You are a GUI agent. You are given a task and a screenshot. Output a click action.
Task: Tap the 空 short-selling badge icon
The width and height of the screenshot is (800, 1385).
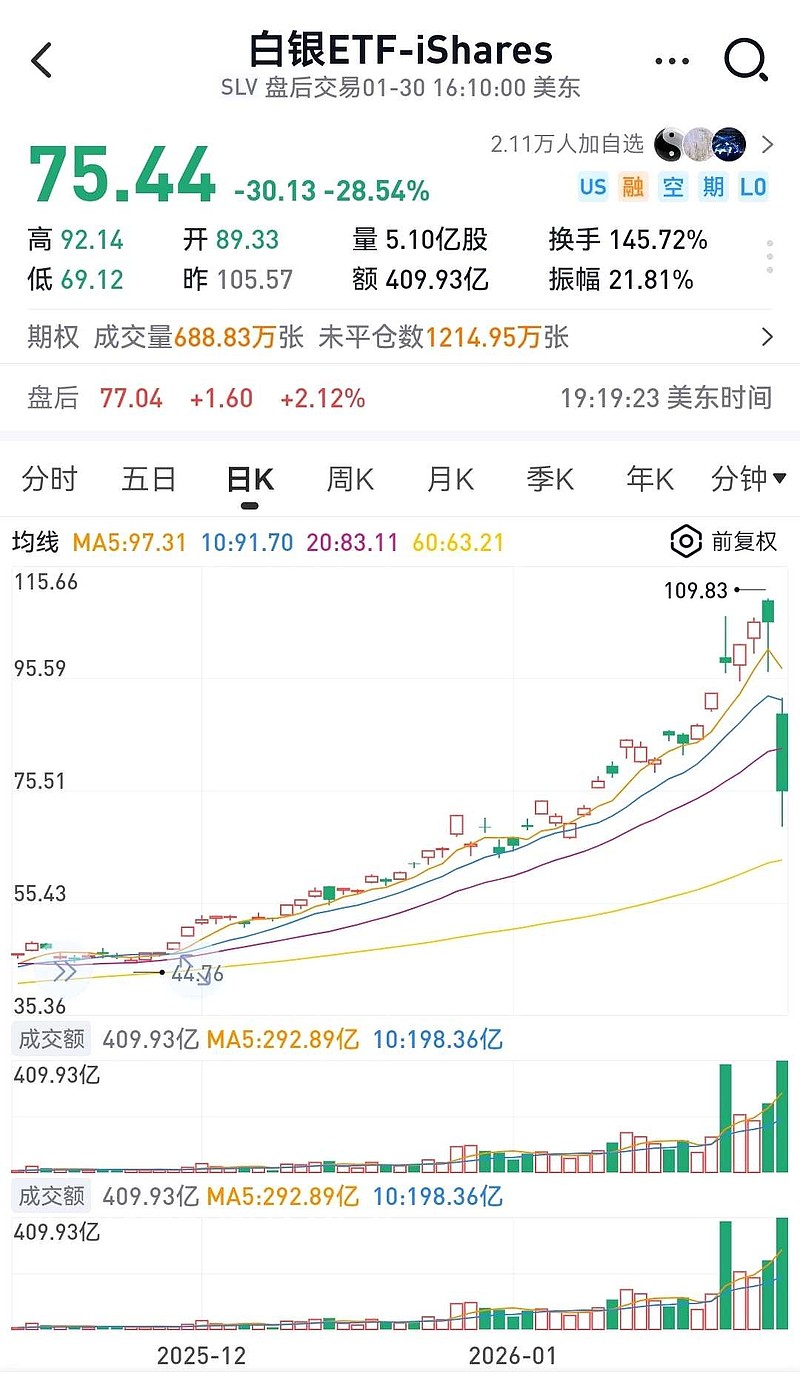click(x=673, y=187)
